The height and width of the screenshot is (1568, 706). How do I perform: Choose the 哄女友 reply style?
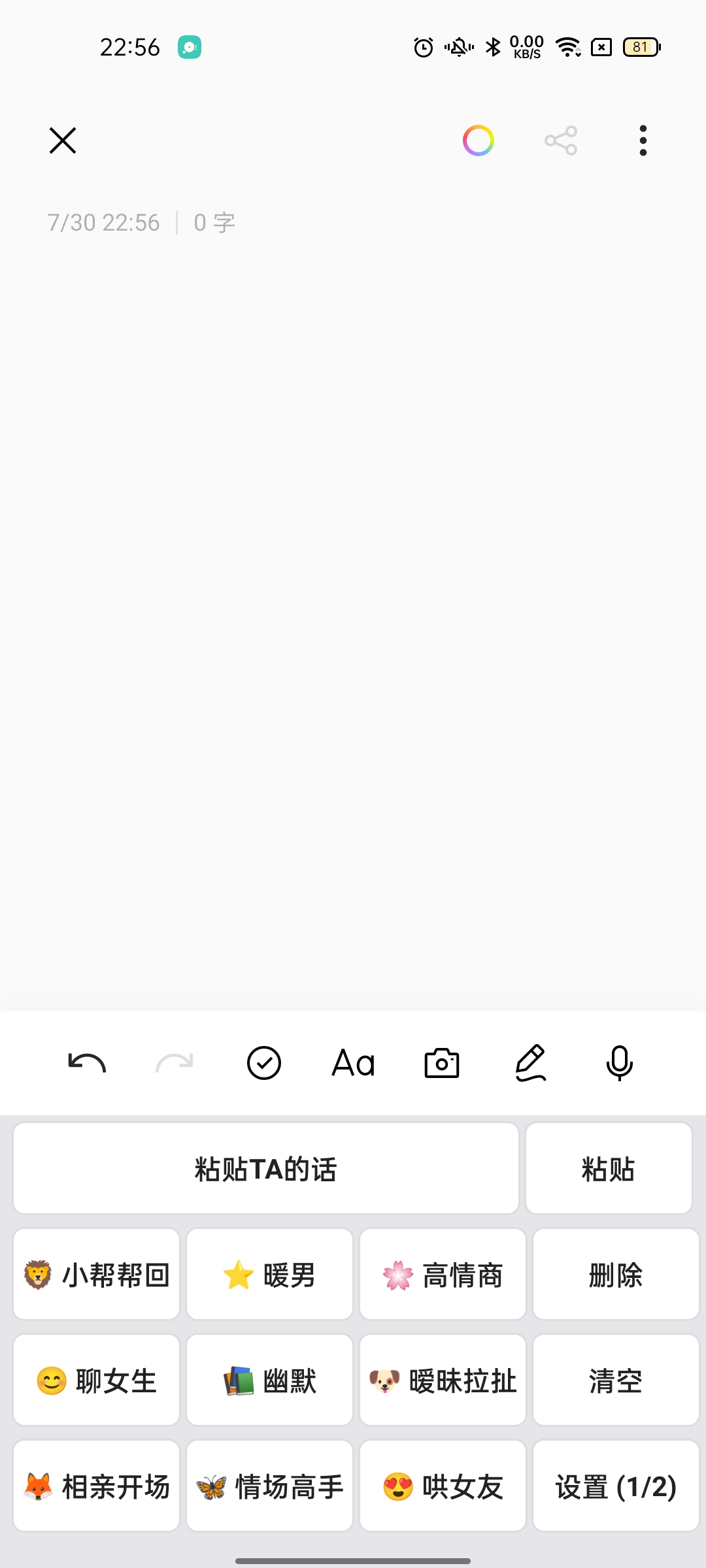(443, 1486)
